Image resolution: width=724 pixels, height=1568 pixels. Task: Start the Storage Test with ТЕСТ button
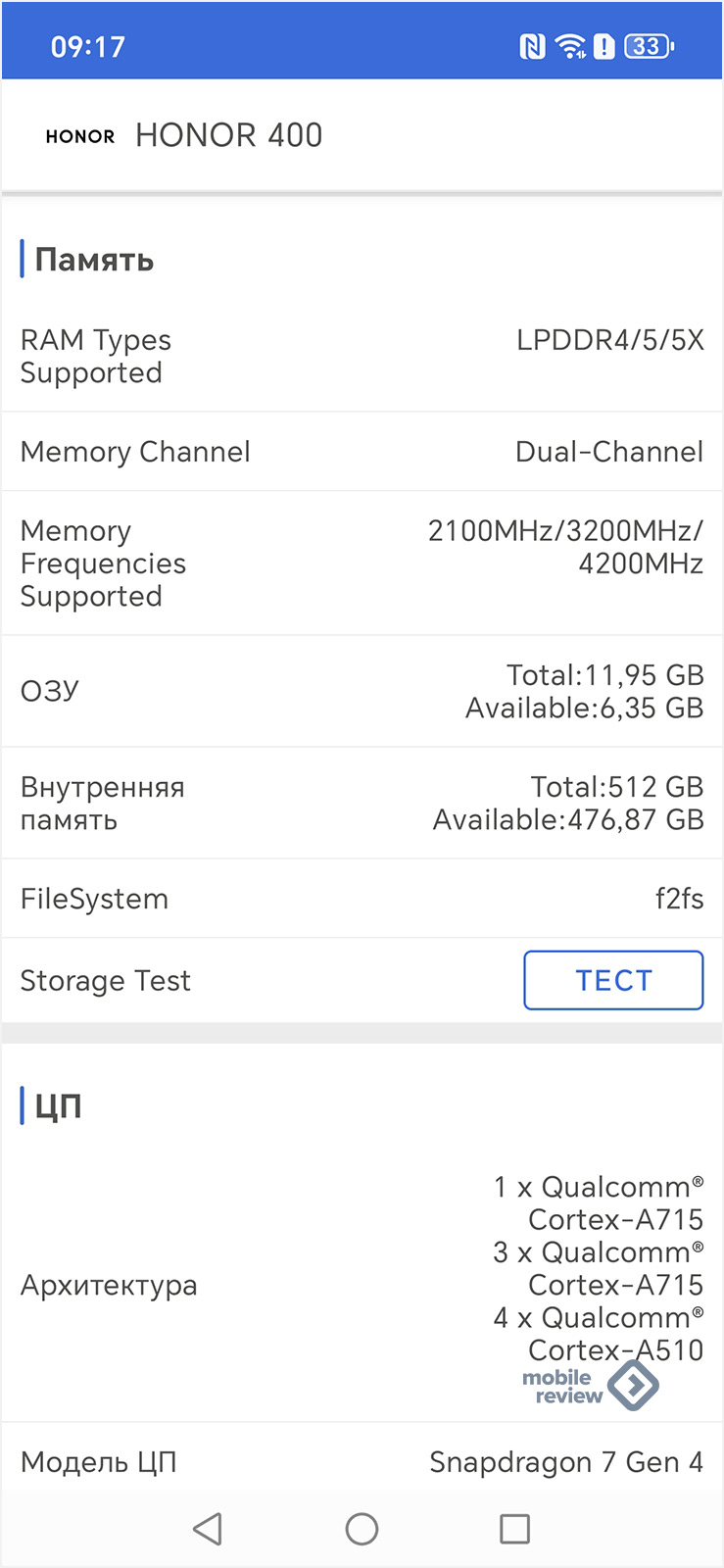(x=613, y=980)
